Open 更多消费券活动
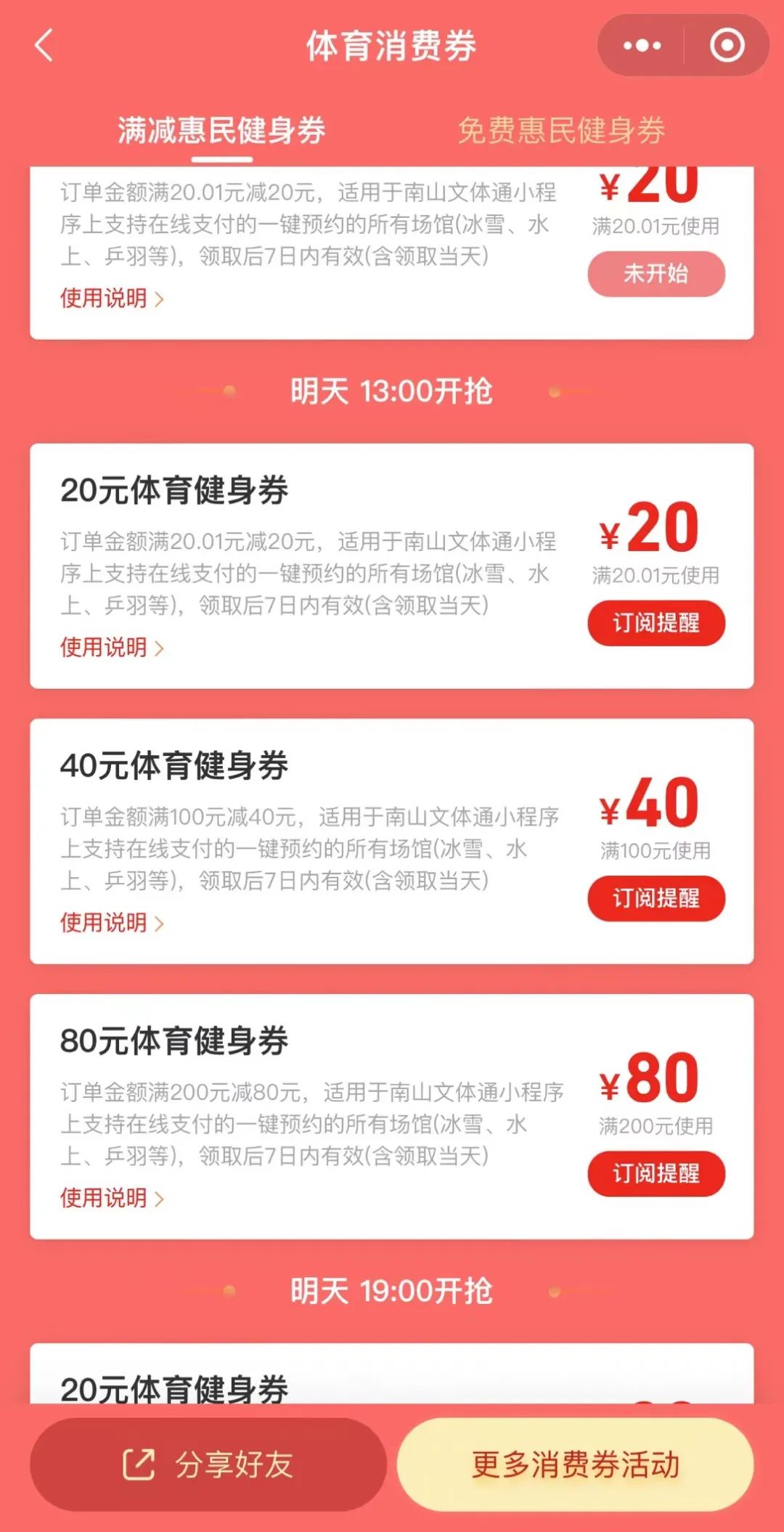The height and width of the screenshot is (1532, 784). click(575, 1464)
